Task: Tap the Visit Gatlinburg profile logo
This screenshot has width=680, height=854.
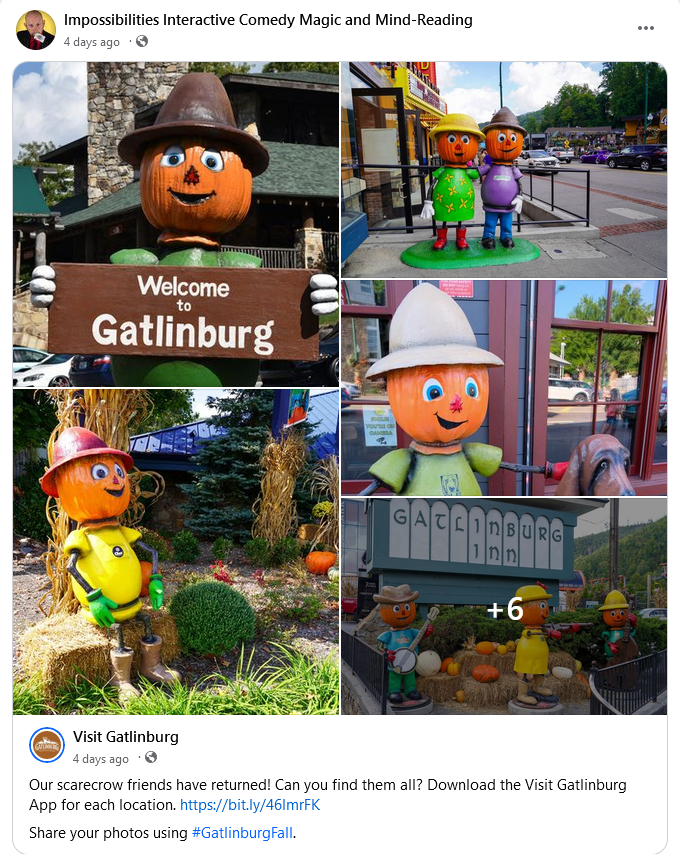Action: tap(47, 746)
